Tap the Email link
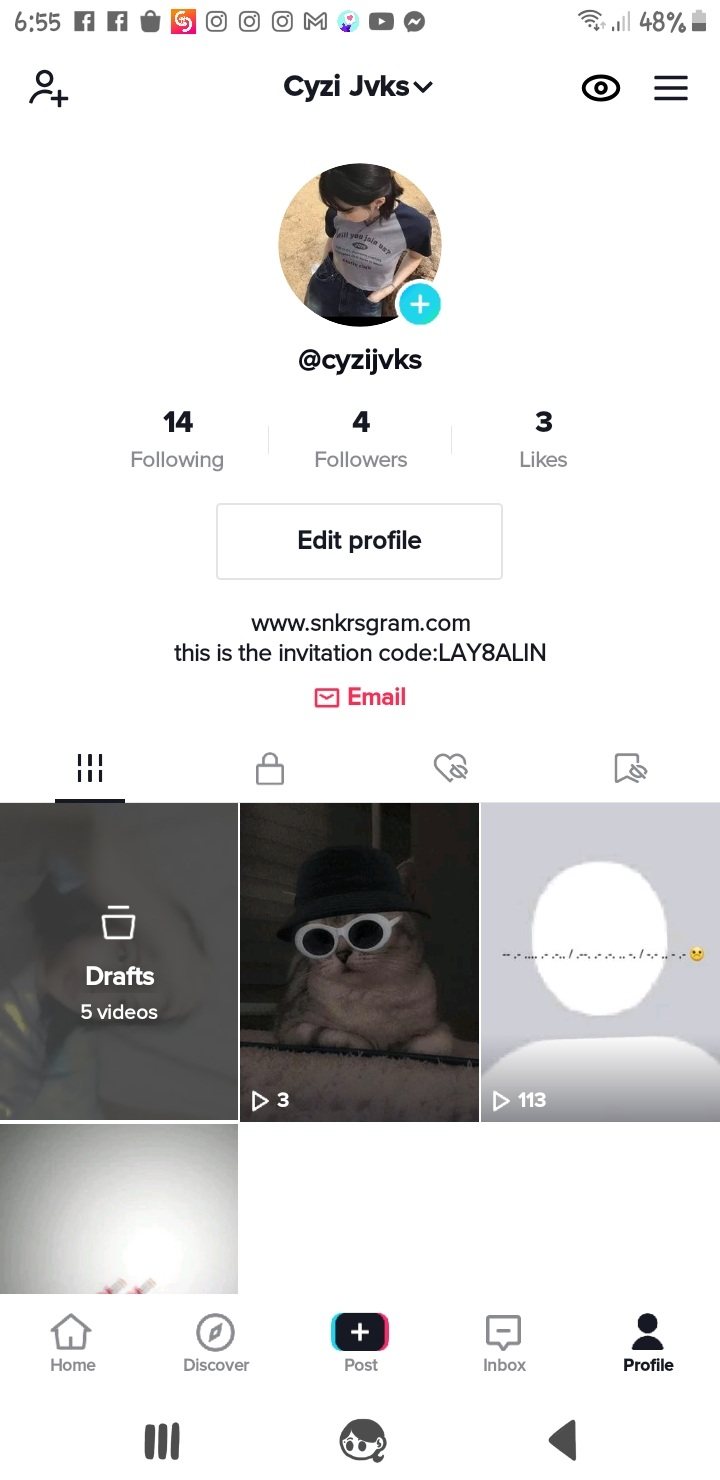The image size is (720, 1480). click(360, 697)
